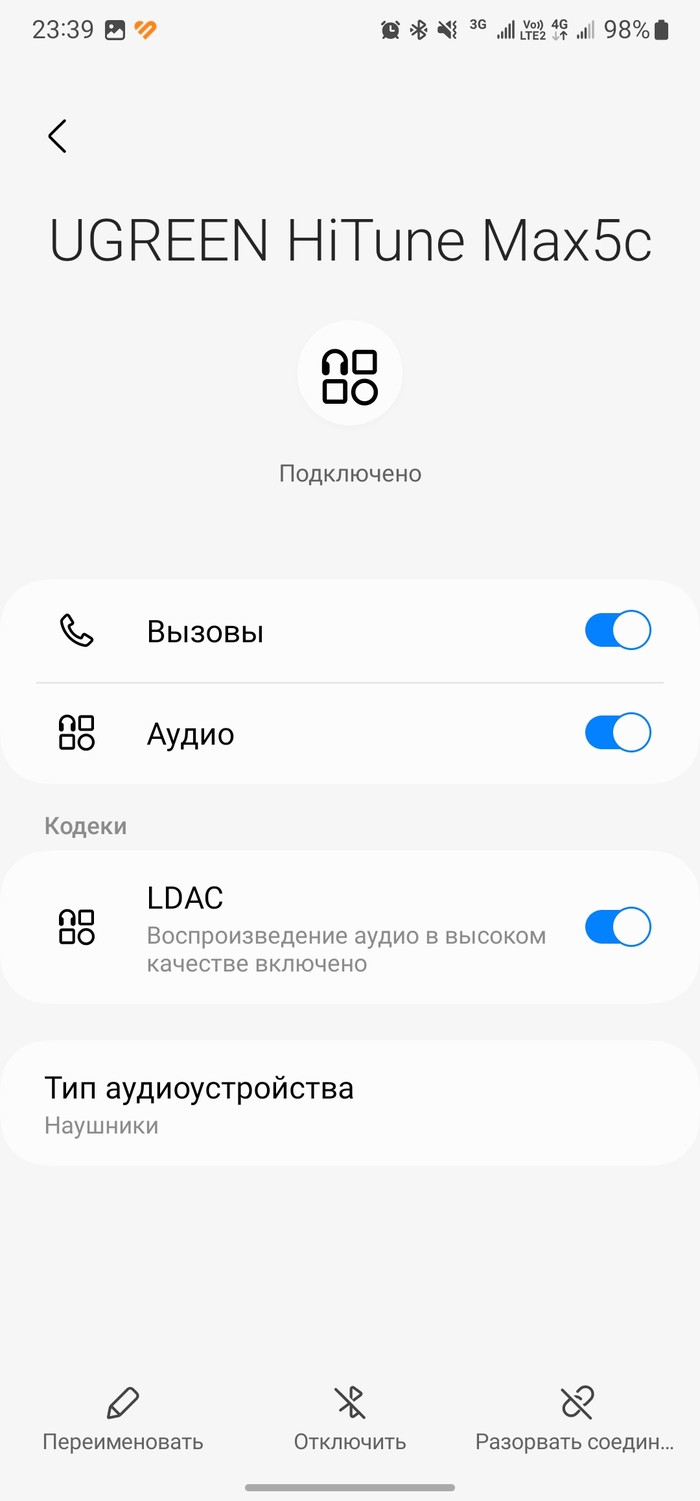Unpair the device with Разорвать соединение
Viewport: 700px width, 1501px height.
[x=576, y=1419]
